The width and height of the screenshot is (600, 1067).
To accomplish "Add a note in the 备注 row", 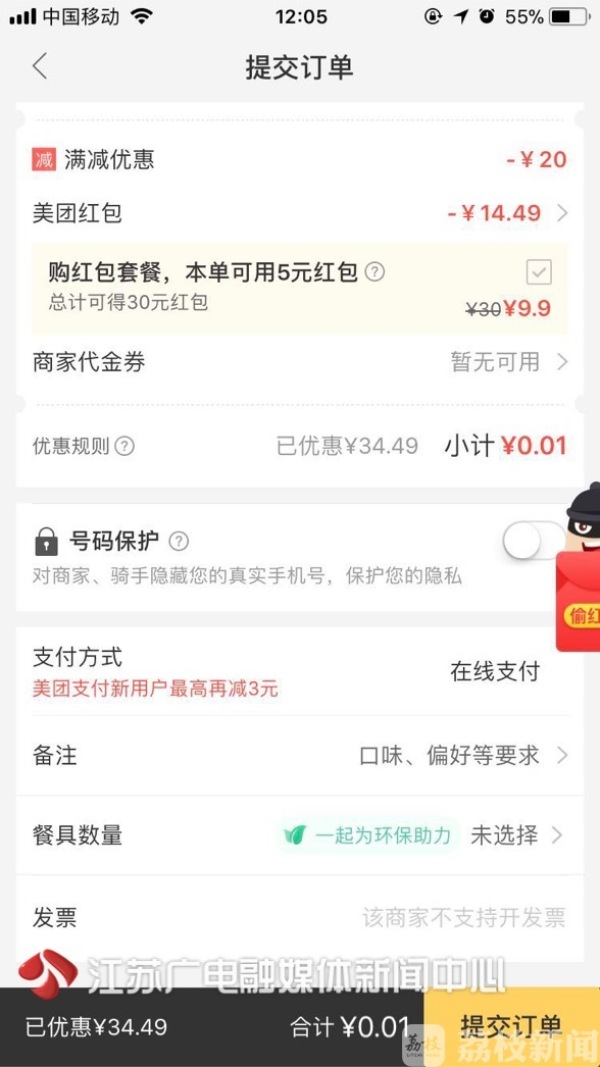I will [x=300, y=755].
